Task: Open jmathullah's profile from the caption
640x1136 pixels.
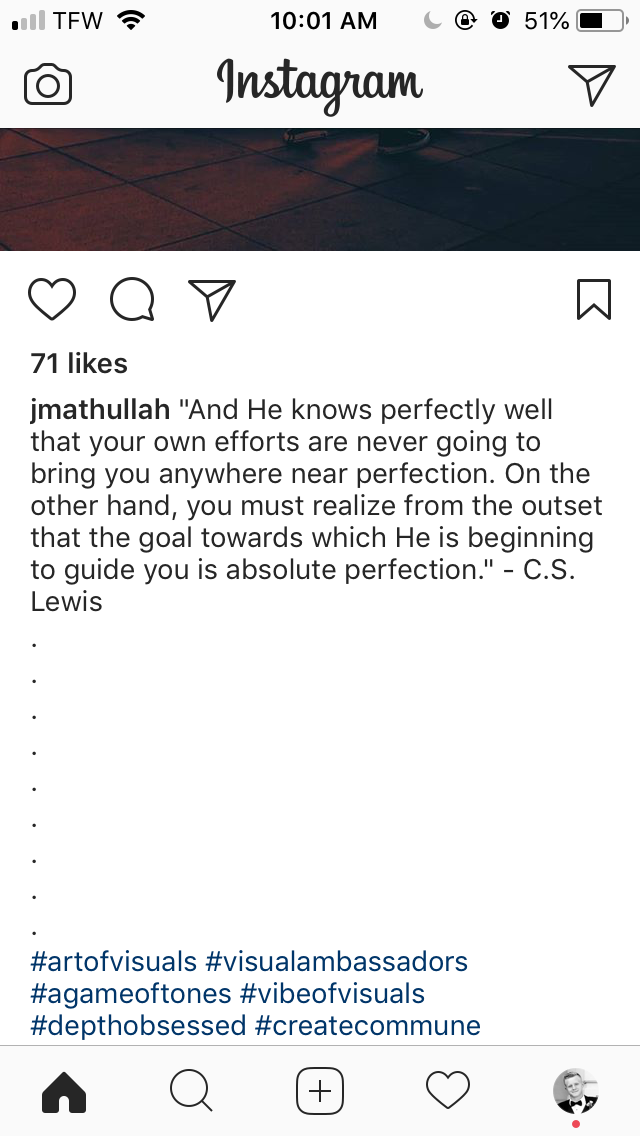Action: [x=101, y=410]
